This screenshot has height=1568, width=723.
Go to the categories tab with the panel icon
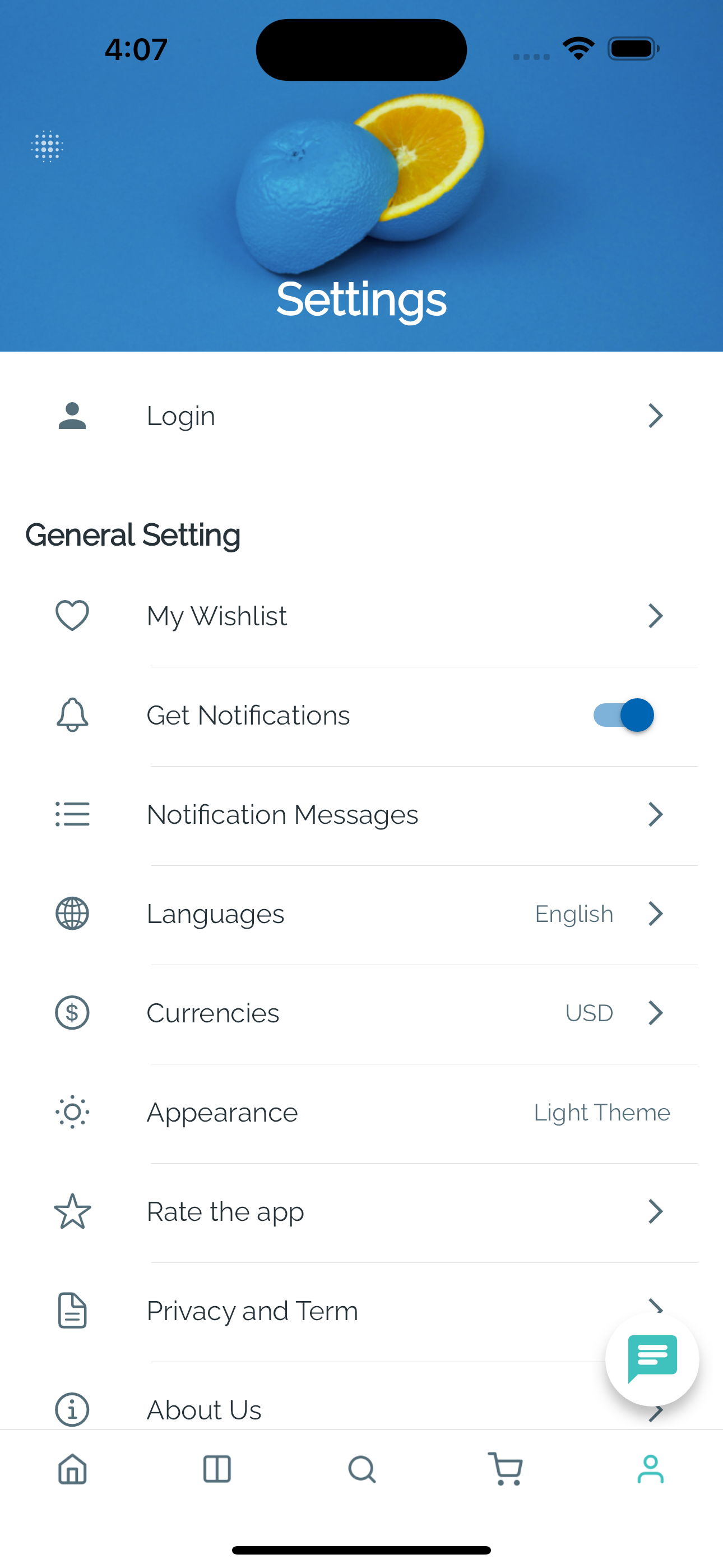point(217,1469)
